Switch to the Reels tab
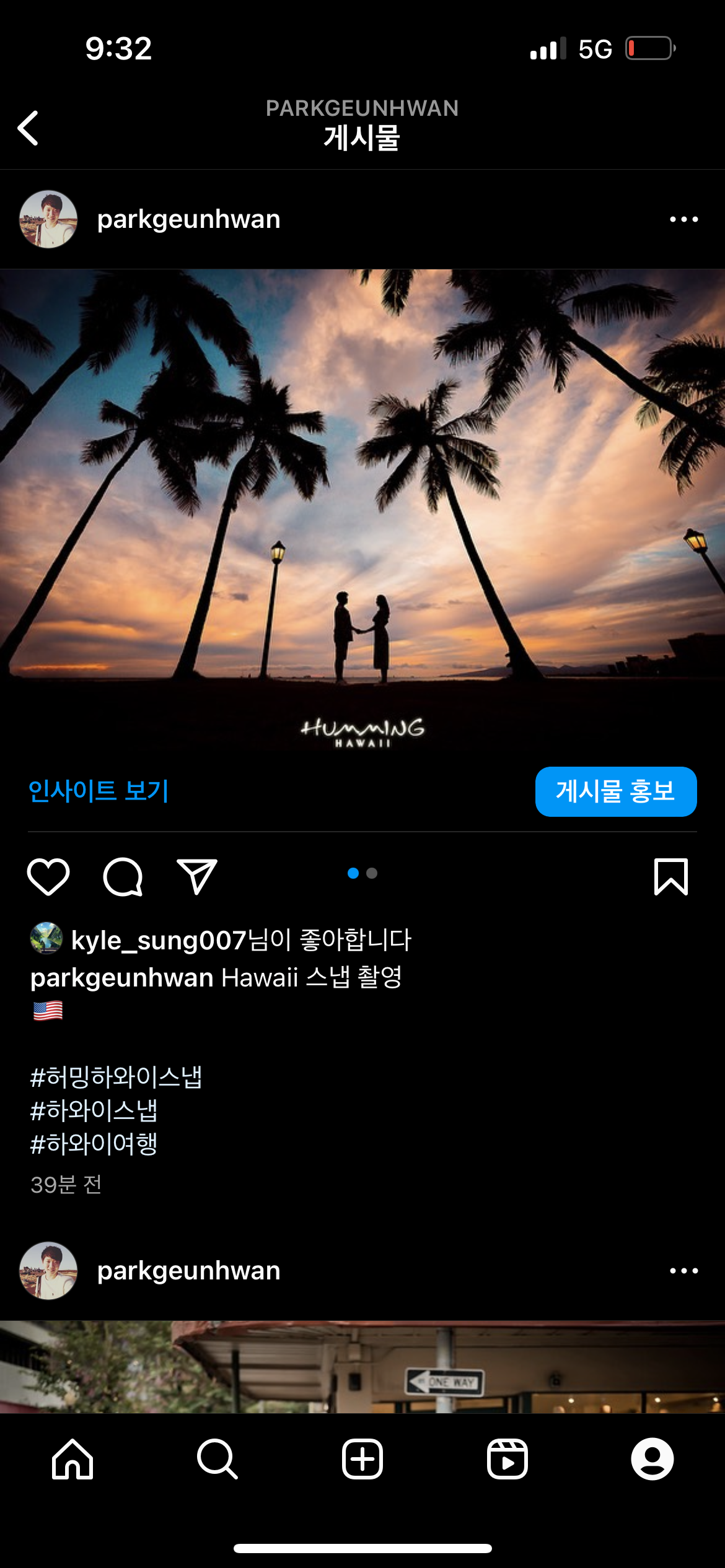The image size is (725, 1568). coord(507,1459)
